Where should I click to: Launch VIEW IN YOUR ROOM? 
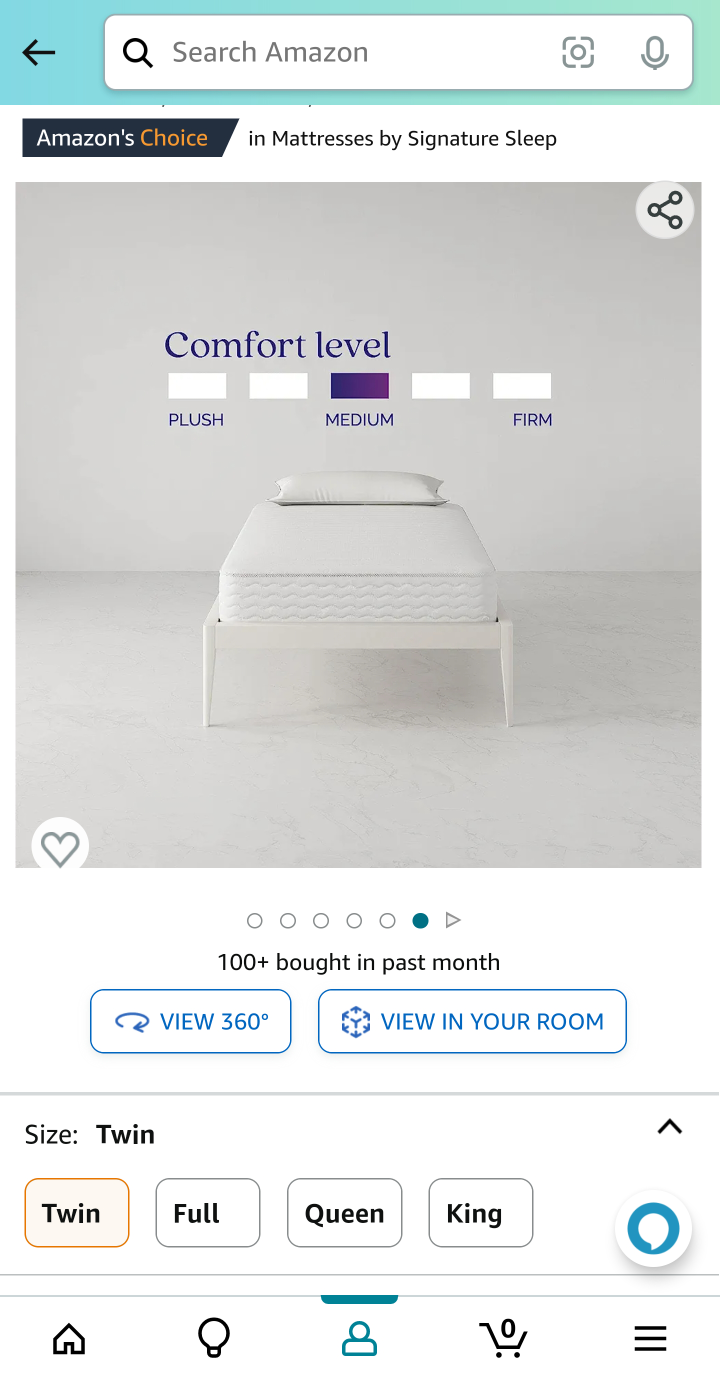[x=472, y=1021]
